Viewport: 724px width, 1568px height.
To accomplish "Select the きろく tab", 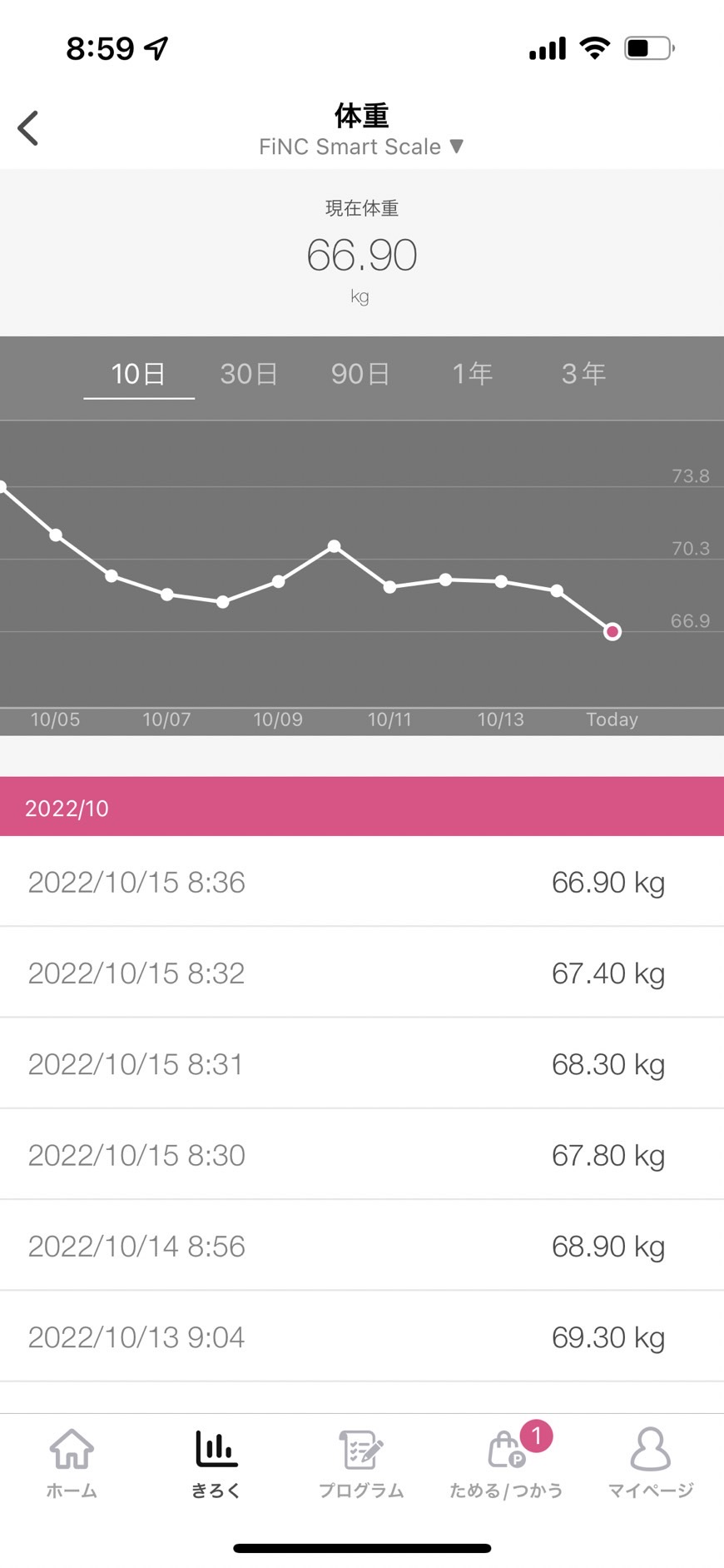I will click(216, 1463).
